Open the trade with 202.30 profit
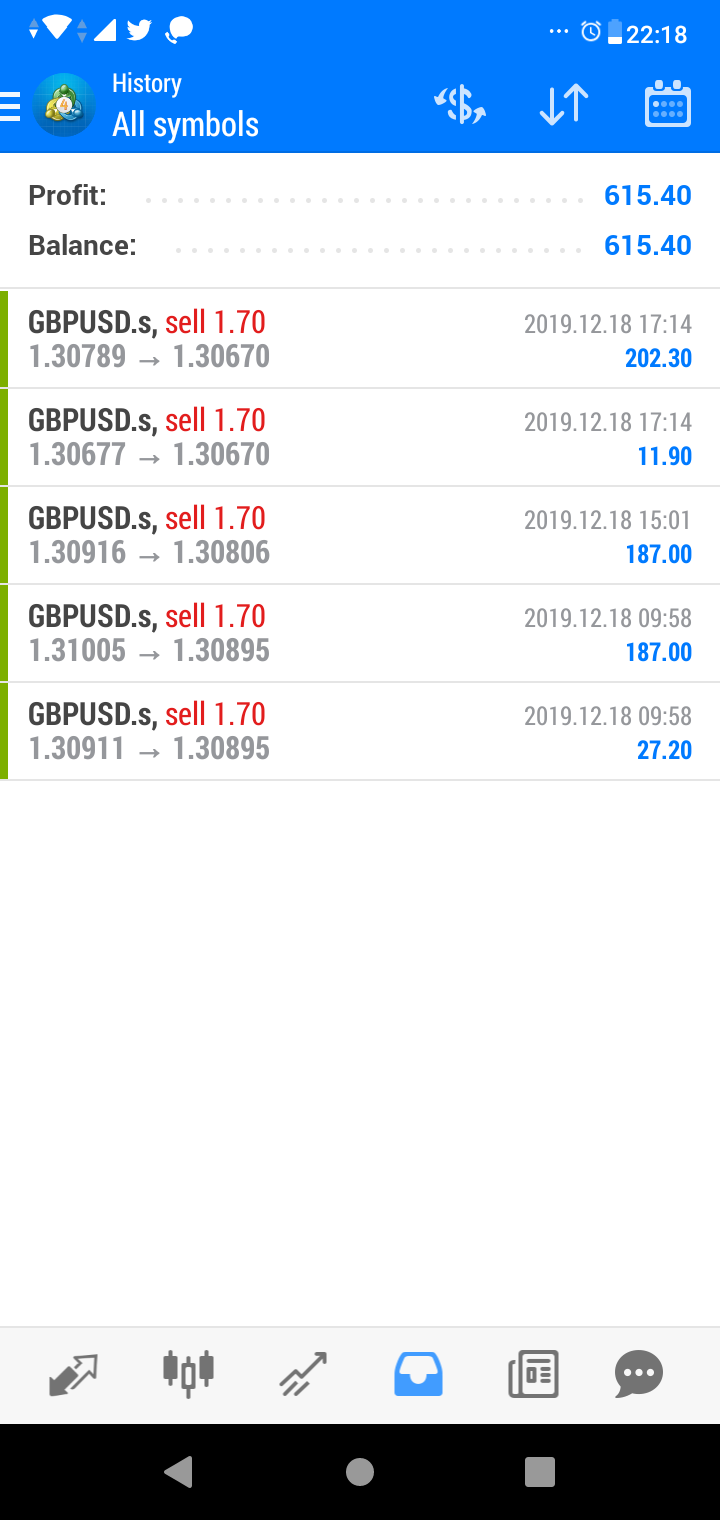Screen dimensions: 720x1520 (x=360, y=339)
